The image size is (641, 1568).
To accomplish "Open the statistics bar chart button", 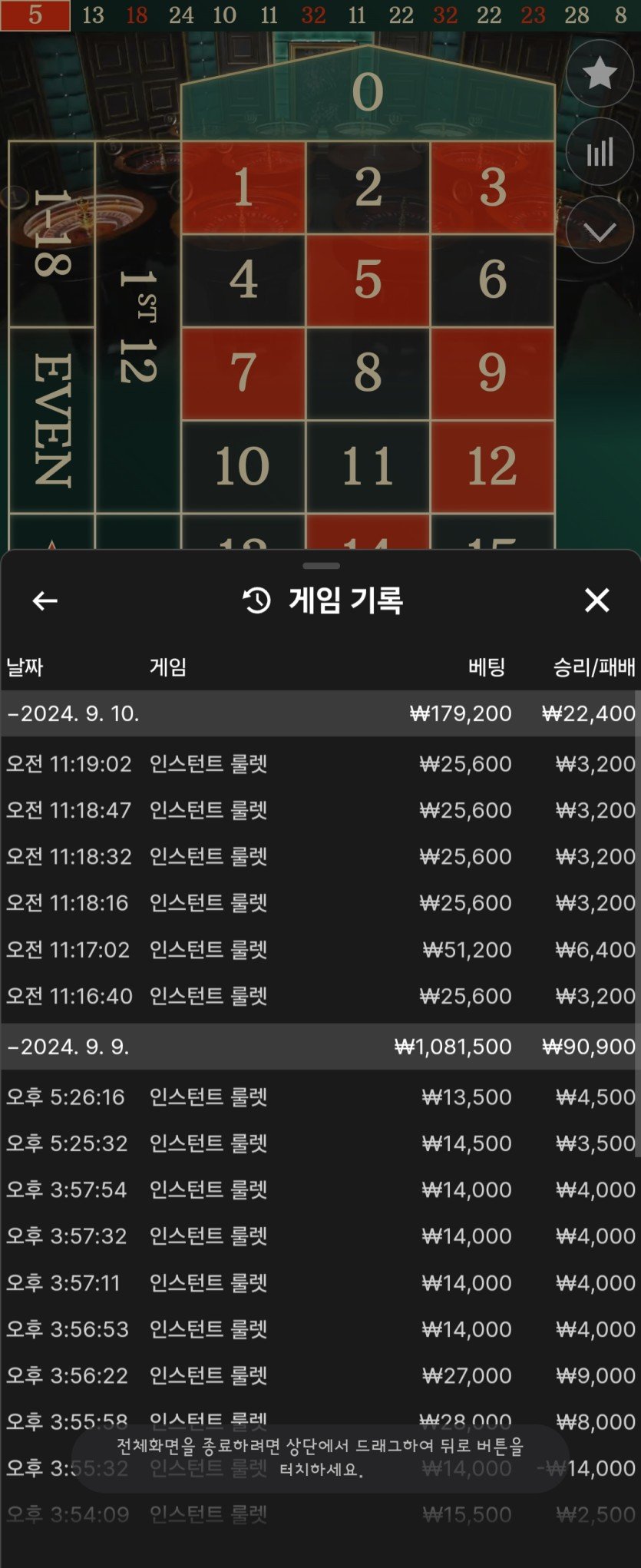I will tap(600, 152).
